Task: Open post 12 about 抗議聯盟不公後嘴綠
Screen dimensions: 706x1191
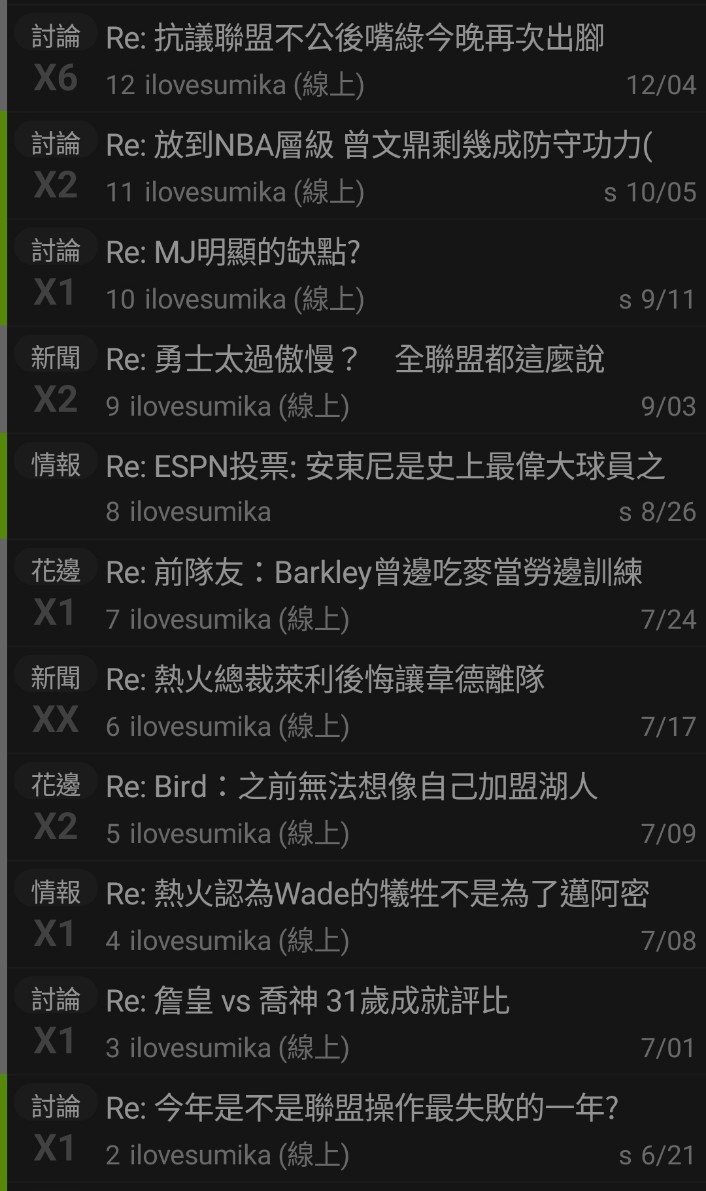Action: click(355, 38)
